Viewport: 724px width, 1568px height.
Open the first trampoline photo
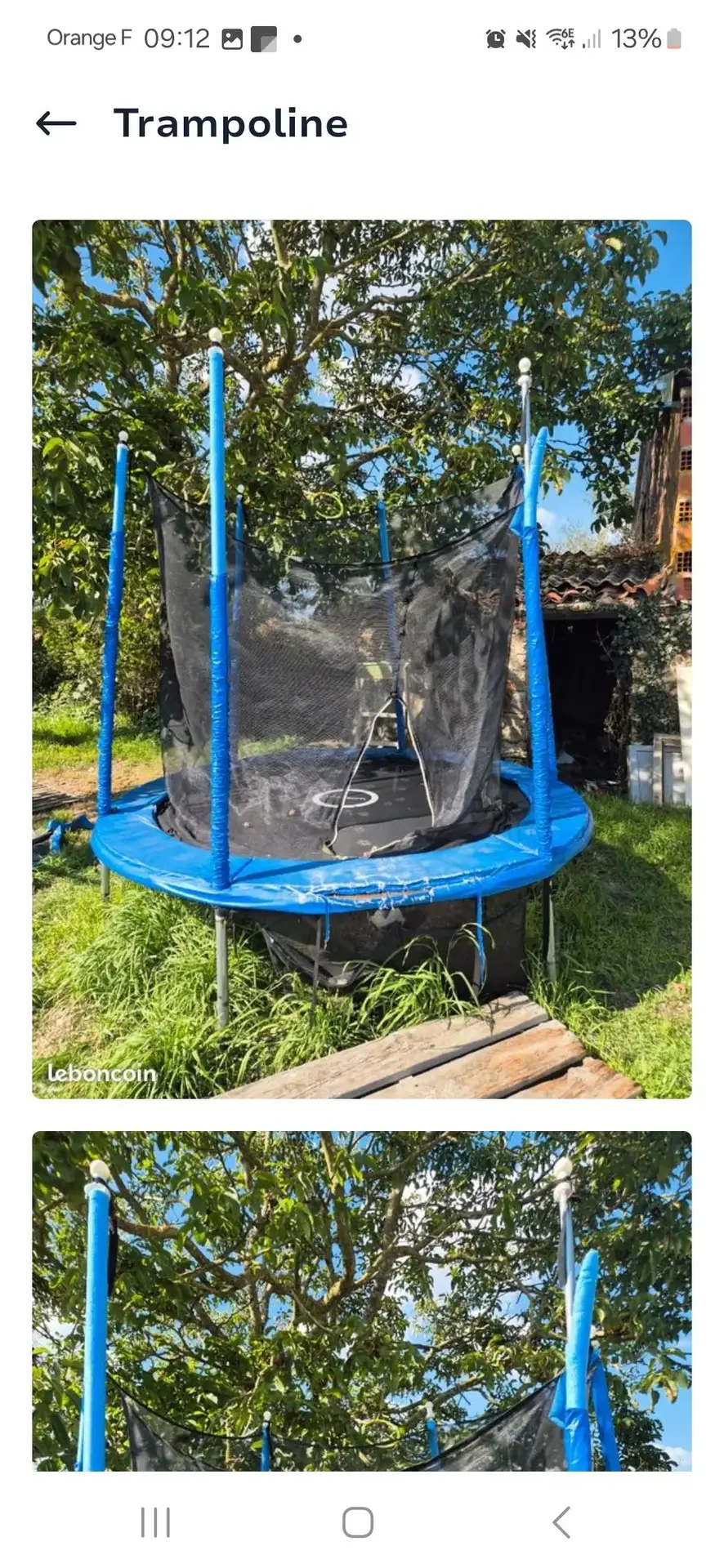[362, 658]
